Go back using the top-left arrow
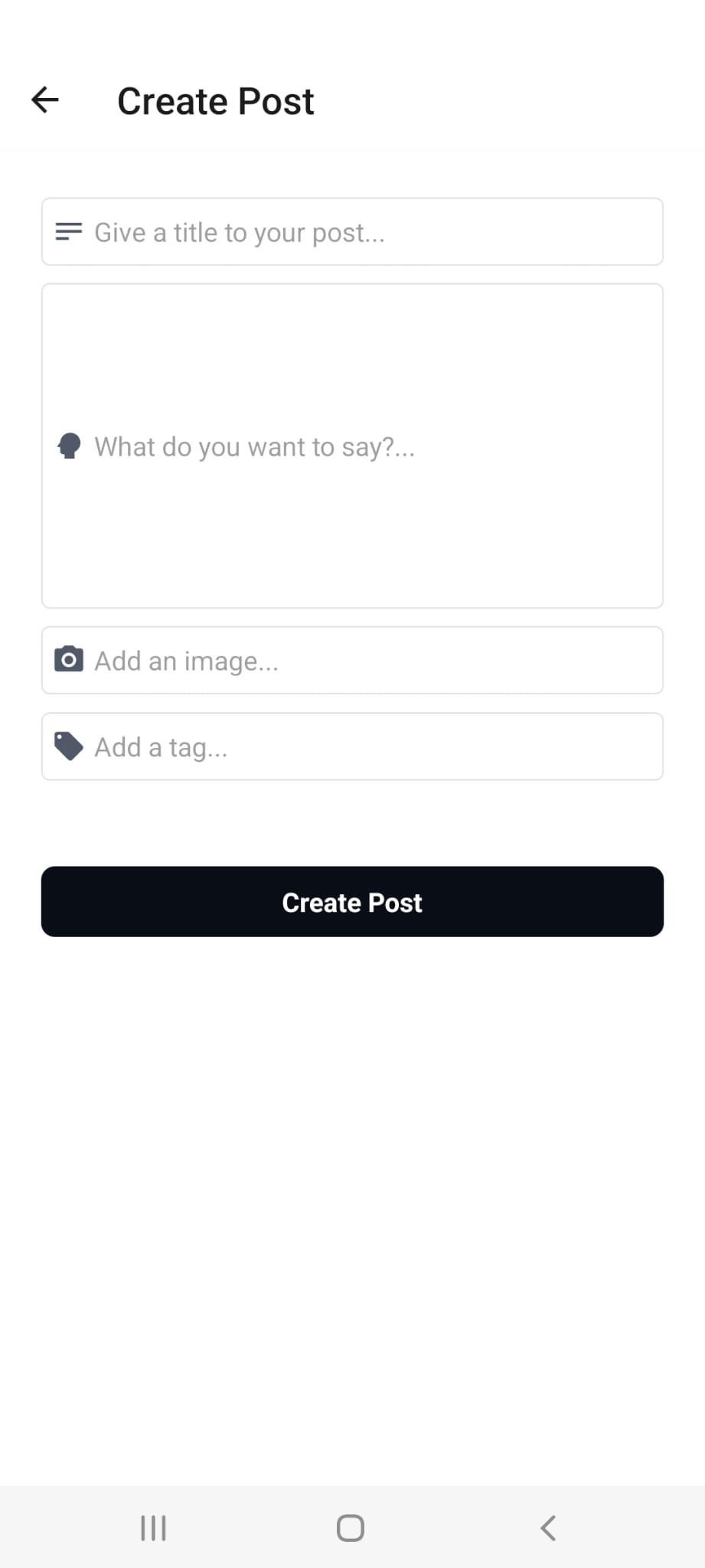705x1568 pixels. pos(45,100)
